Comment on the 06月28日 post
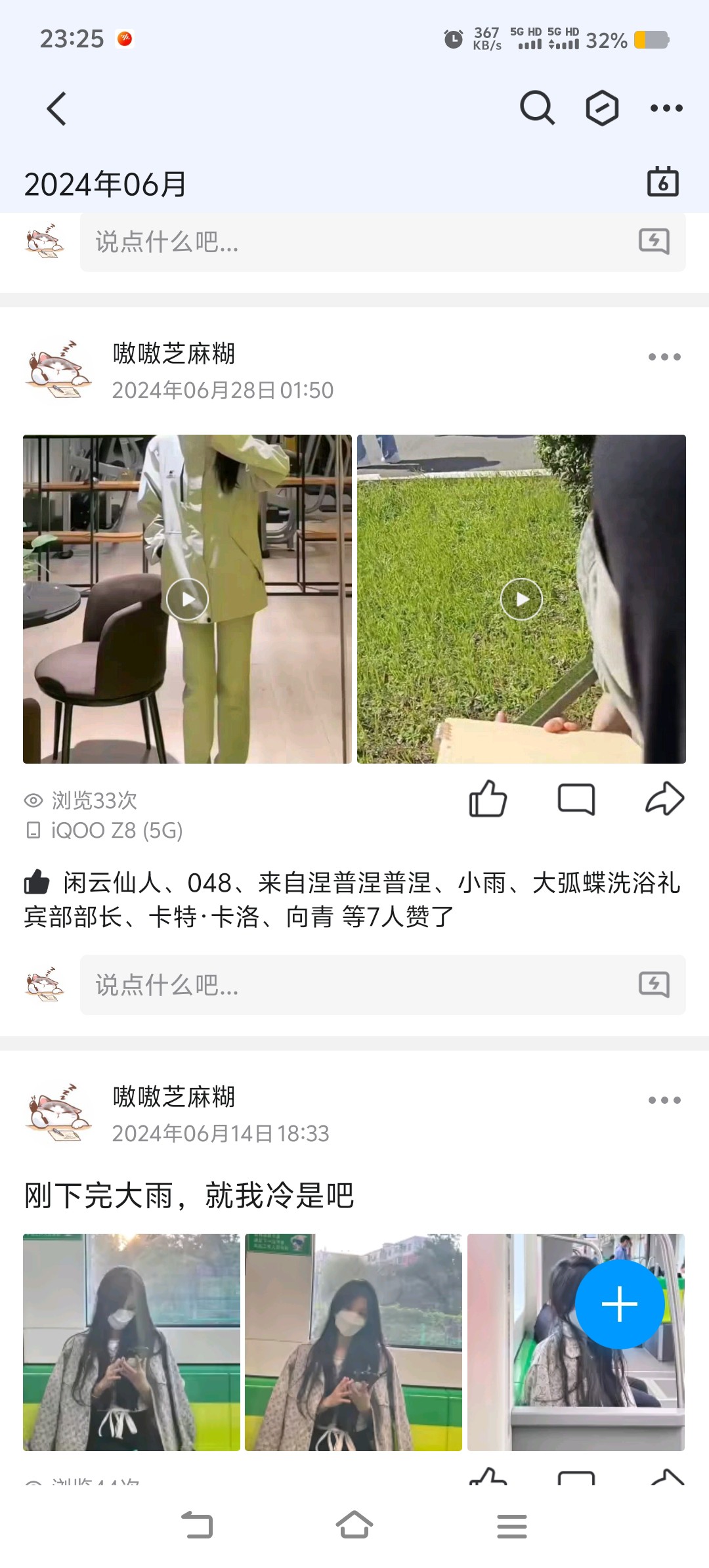 click(576, 799)
